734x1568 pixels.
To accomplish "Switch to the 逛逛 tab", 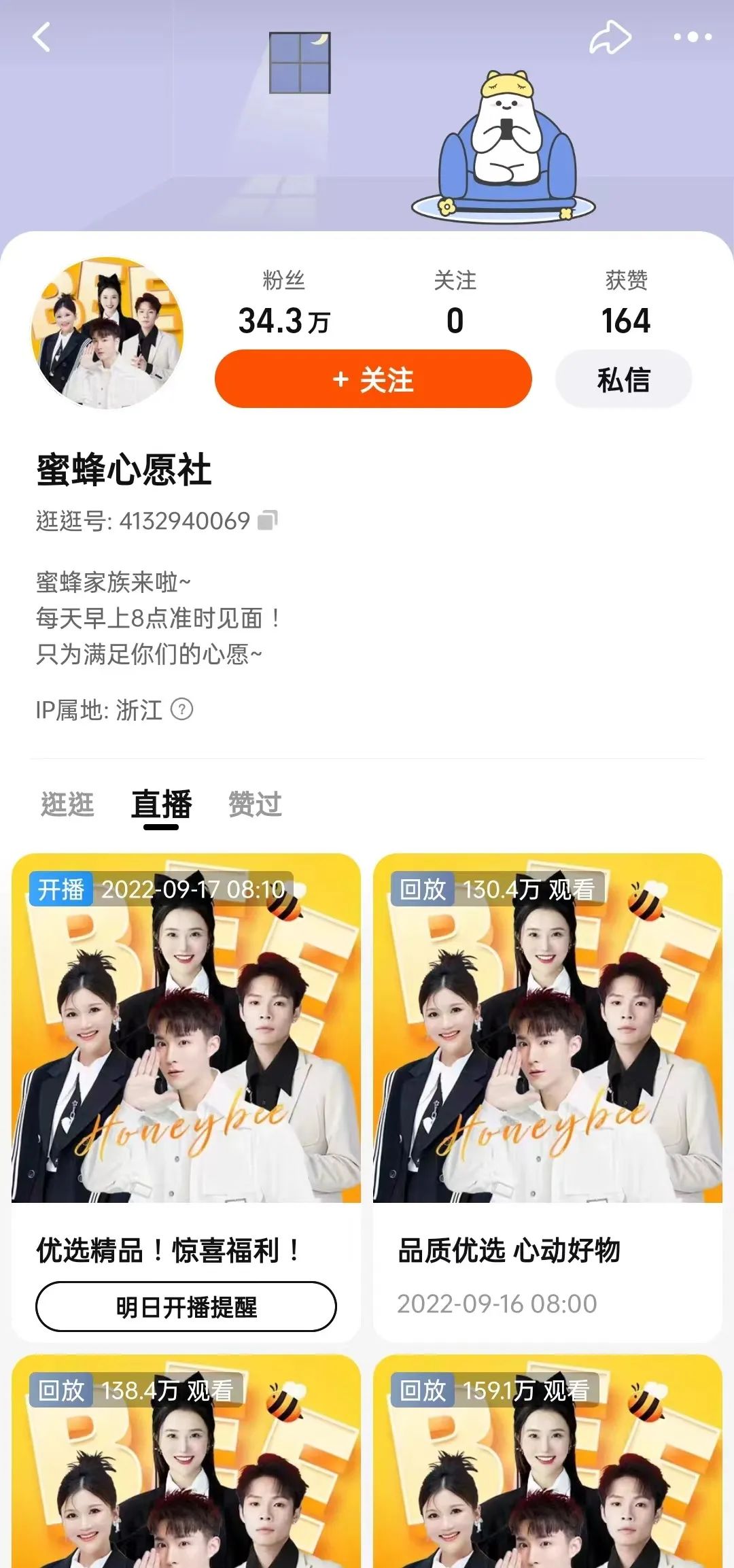I will click(x=67, y=804).
